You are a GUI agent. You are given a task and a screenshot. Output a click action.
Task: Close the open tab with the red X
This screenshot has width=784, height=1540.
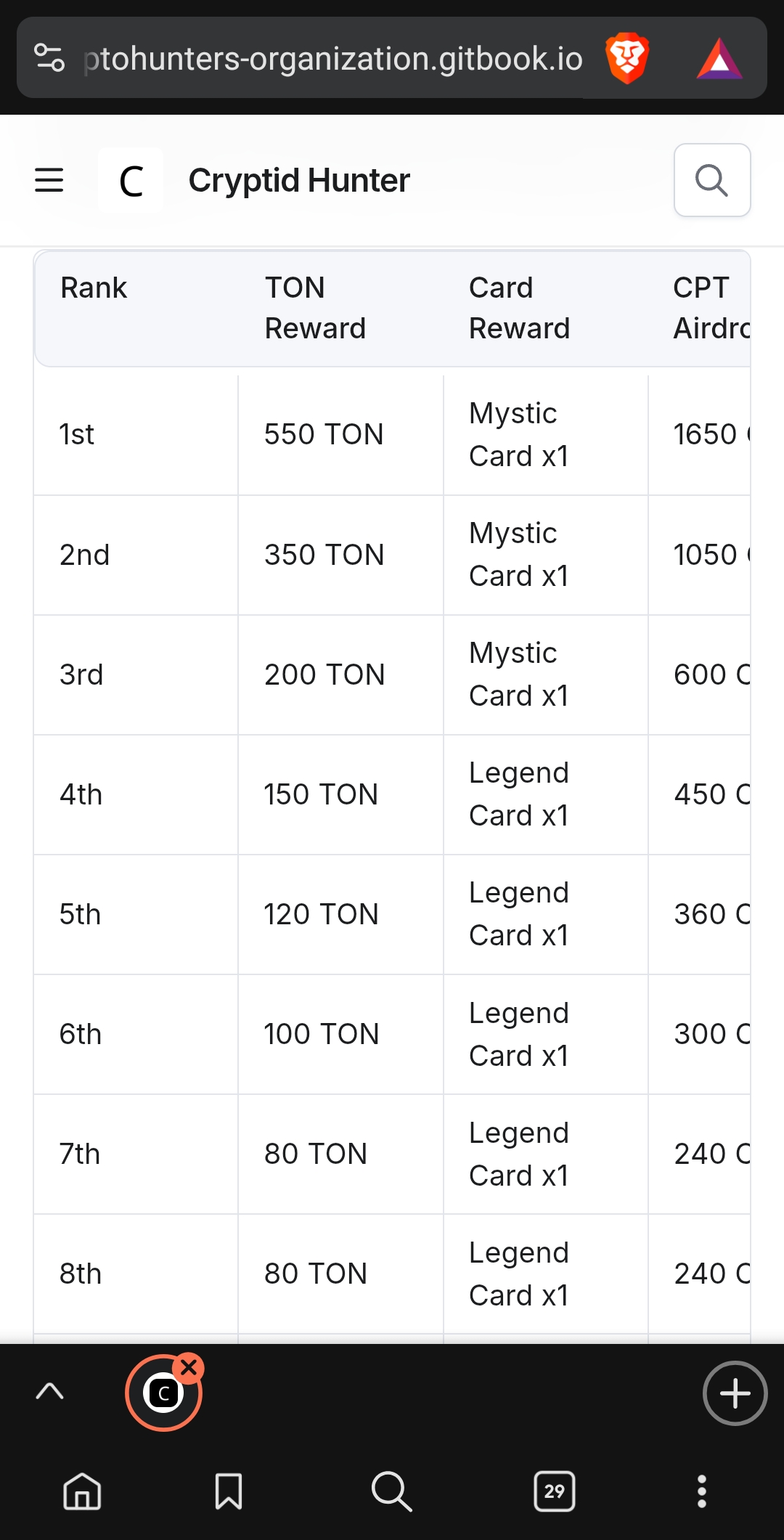pos(189,1368)
